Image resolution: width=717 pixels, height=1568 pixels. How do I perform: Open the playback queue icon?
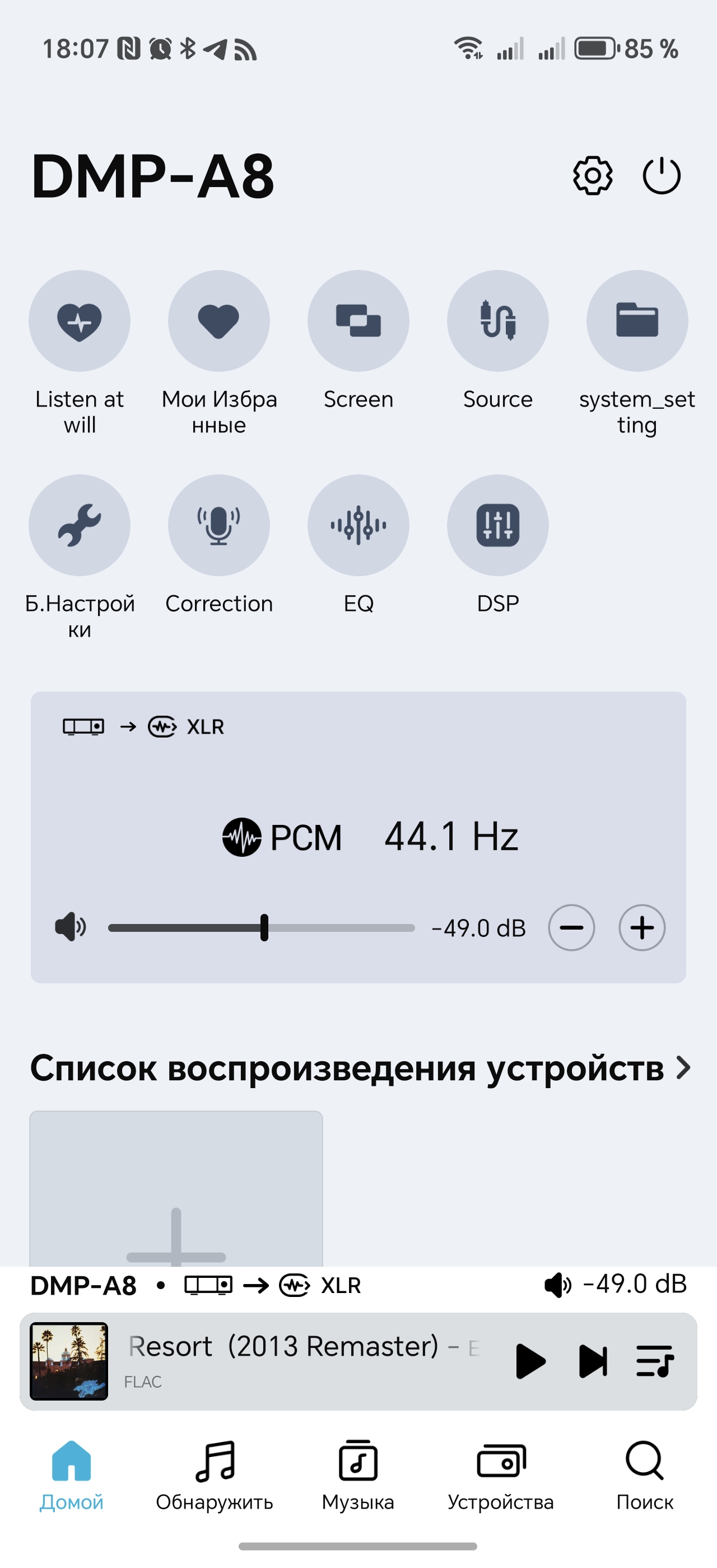tap(654, 1361)
